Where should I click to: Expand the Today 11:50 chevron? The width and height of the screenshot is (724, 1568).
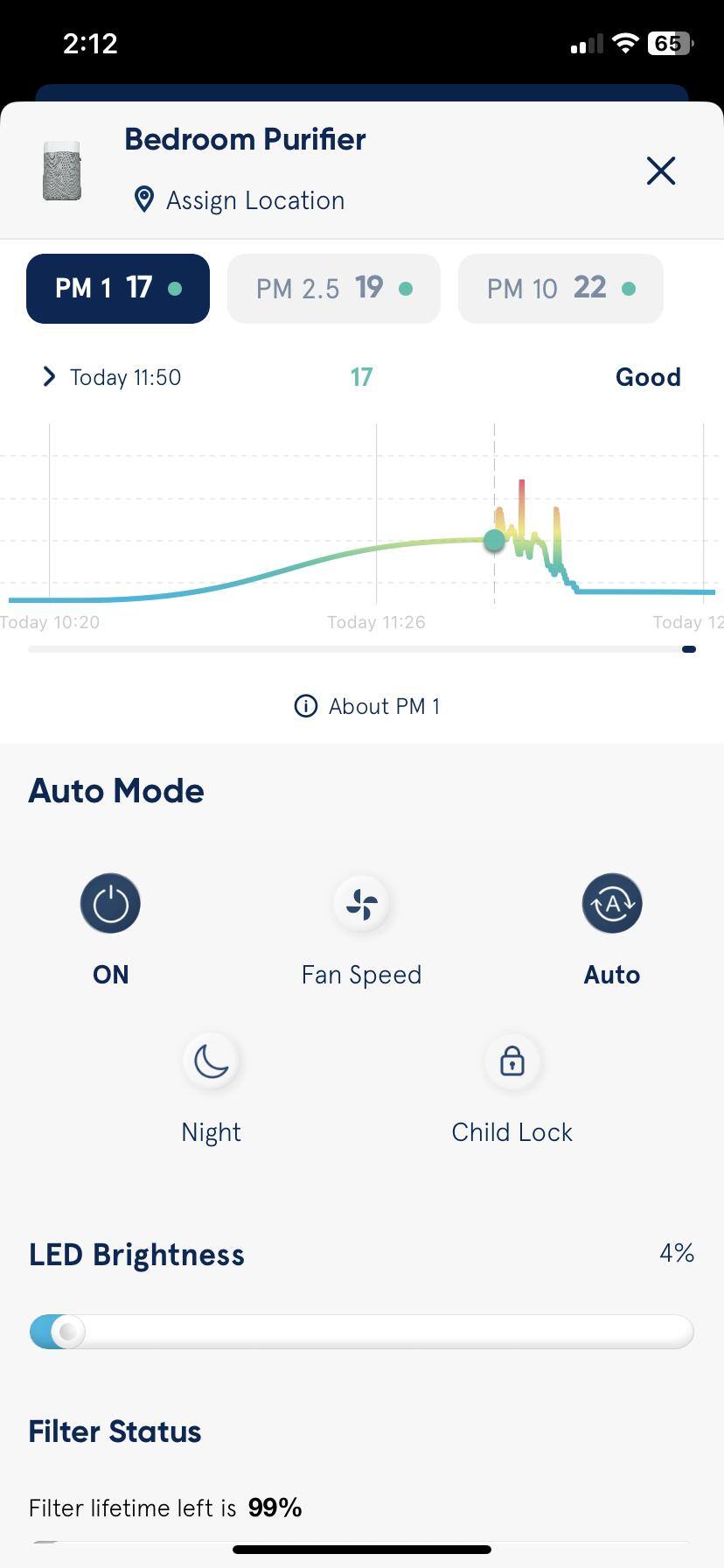50,377
